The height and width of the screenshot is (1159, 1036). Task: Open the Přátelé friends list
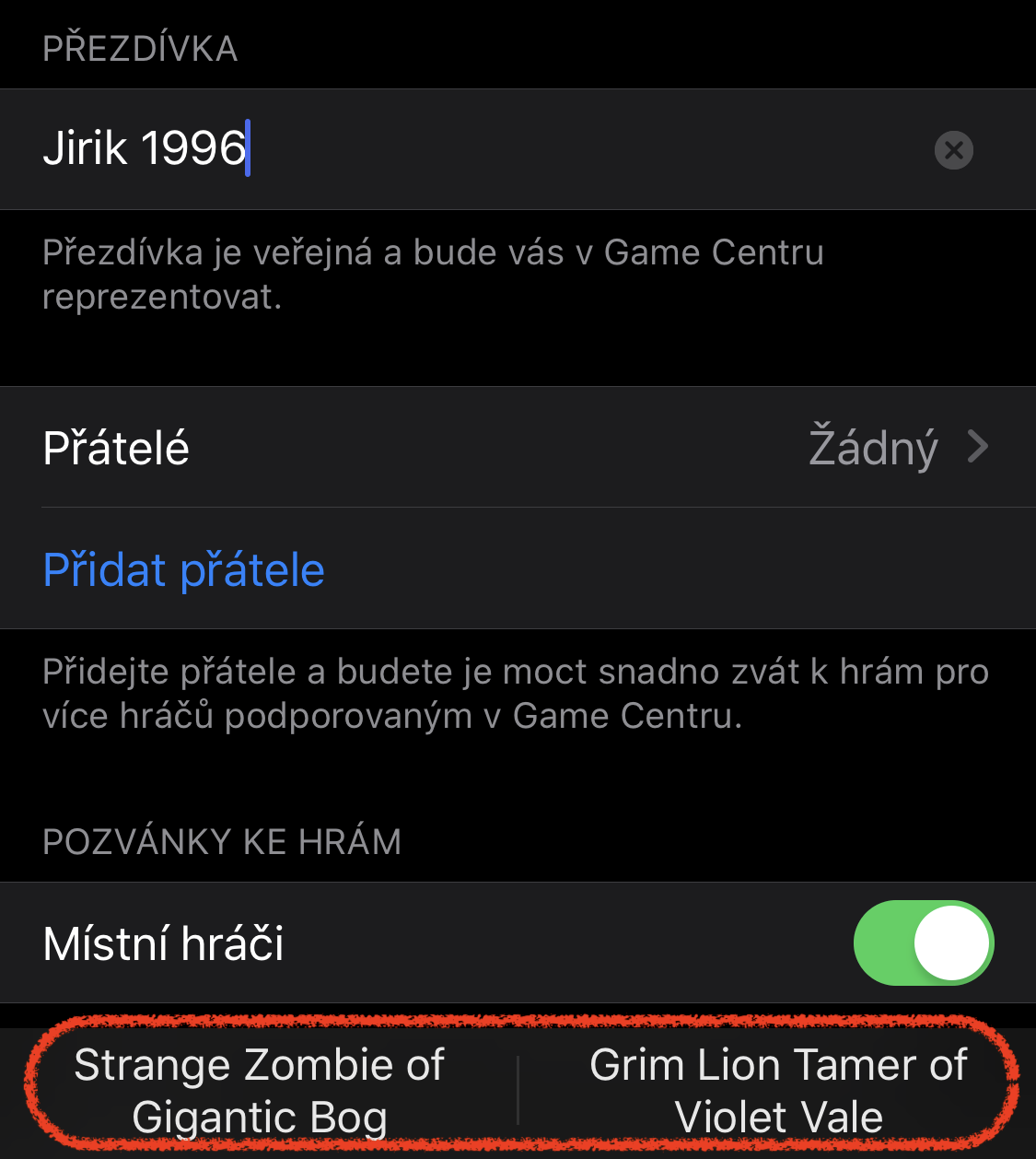click(x=518, y=448)
